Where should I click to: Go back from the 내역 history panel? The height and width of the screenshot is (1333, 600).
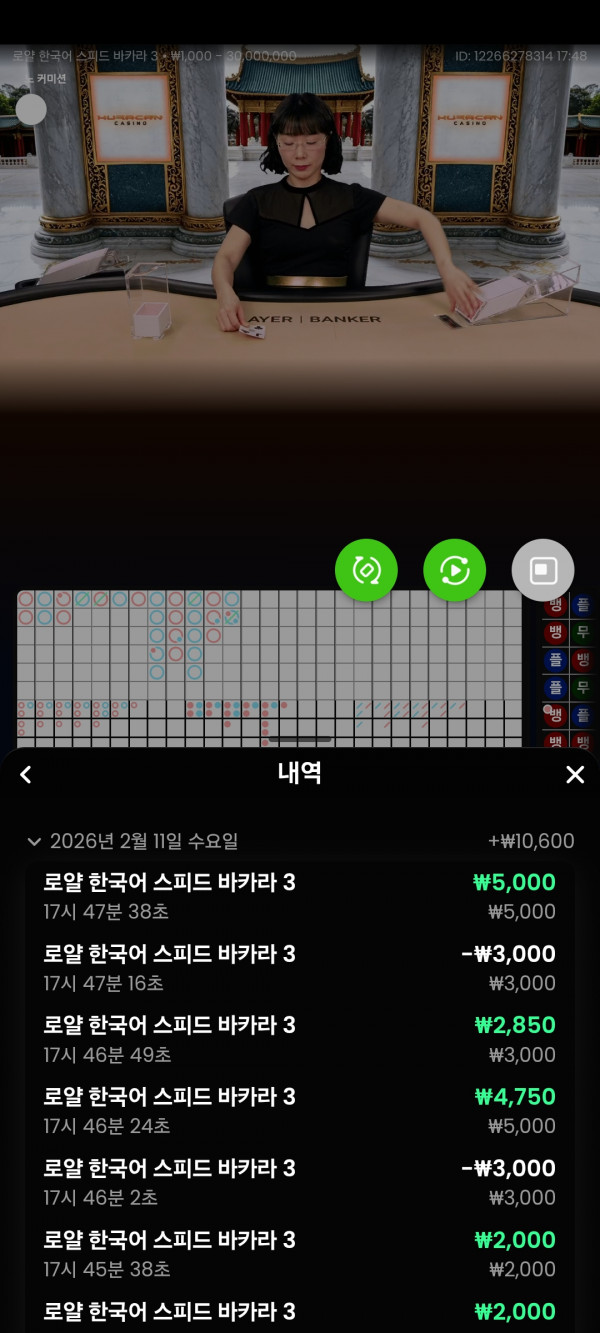(x=26, y=775)
